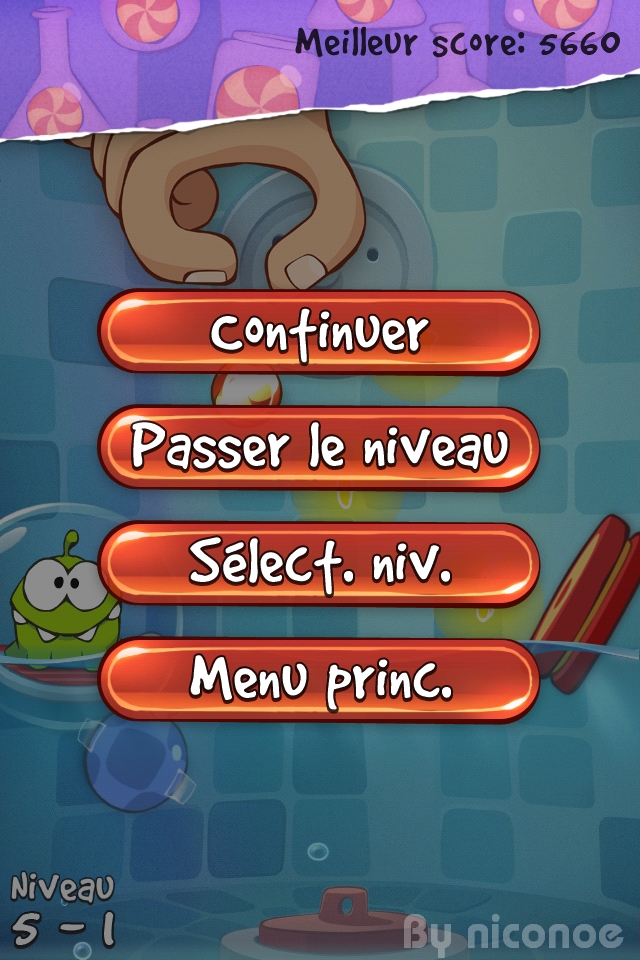Return to Menu princ.
Image resolution: width=640 pixels, height=960 pixels.
(319, 680)
